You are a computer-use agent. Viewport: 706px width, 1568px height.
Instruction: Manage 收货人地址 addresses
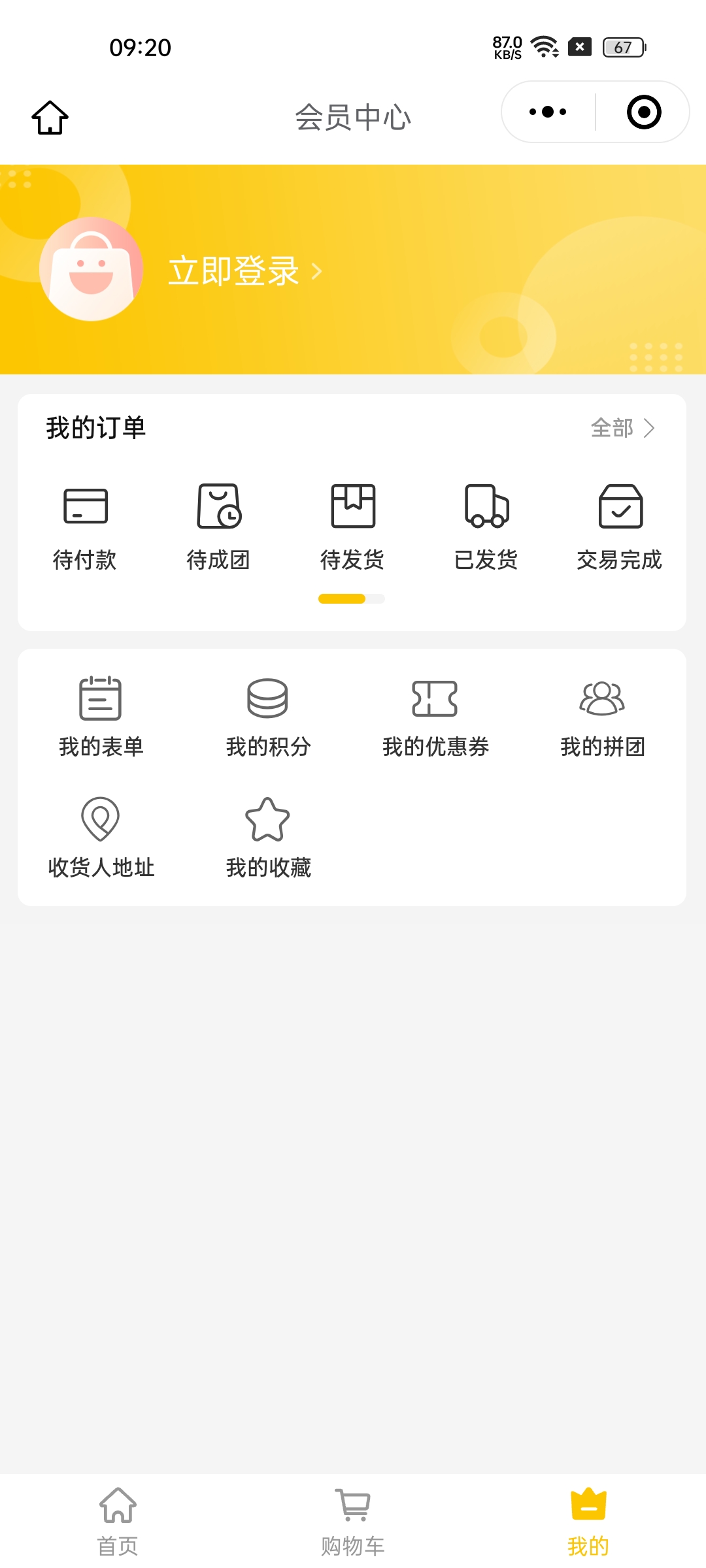tap(101, 838)
